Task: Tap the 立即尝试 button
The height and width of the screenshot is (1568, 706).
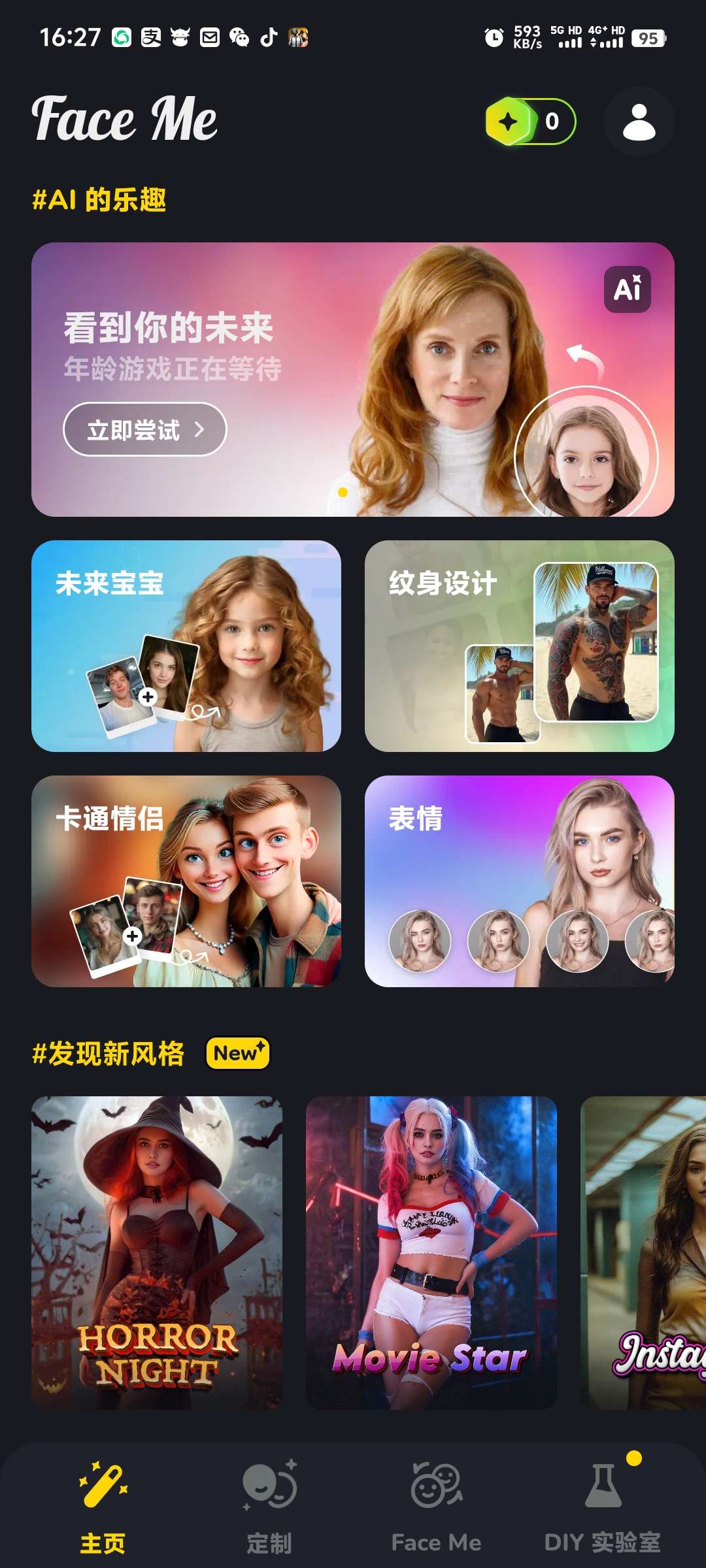Action: point(144,429)
